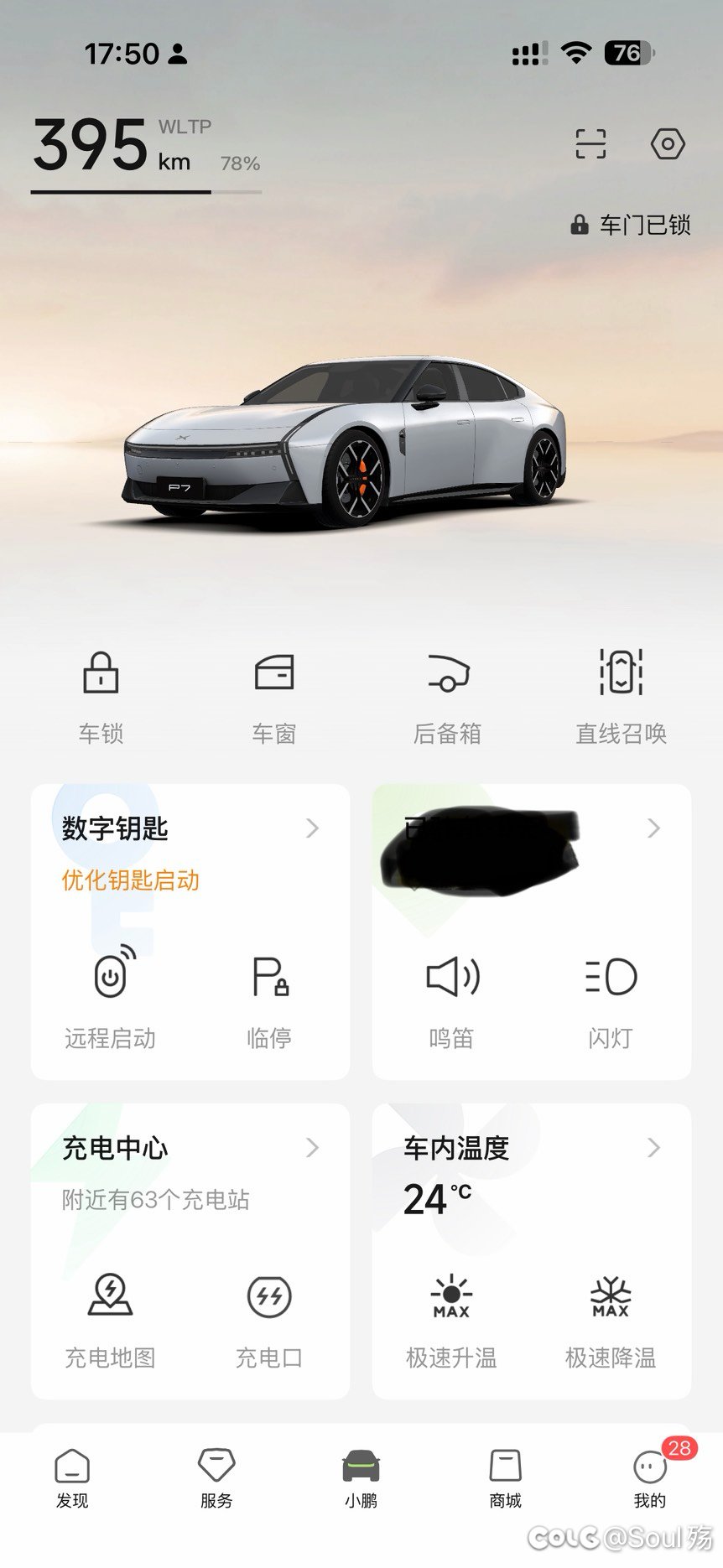723x1568 pixels.
Task: Flash the lights with 闪灯
Action: [611, 998]
